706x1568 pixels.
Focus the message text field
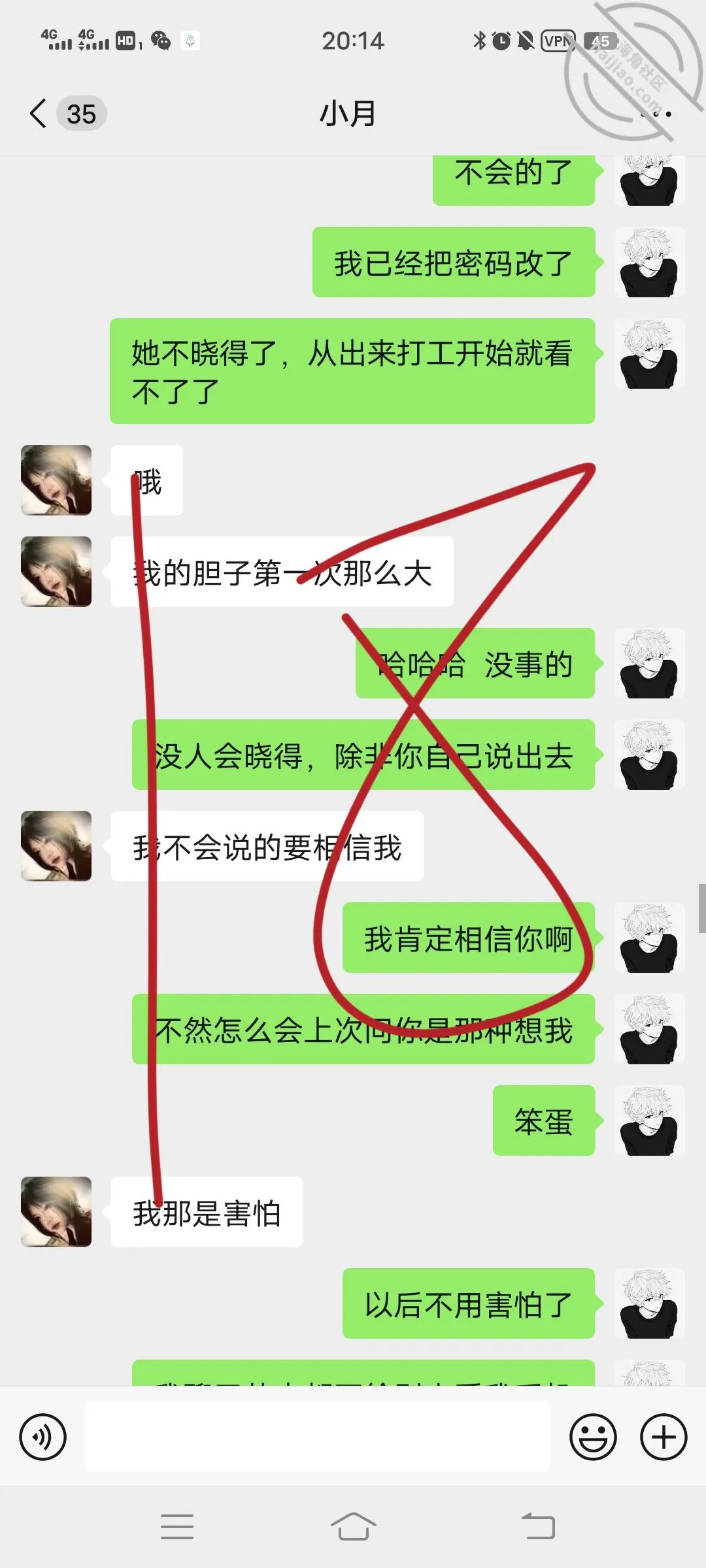coord(317,1436)
